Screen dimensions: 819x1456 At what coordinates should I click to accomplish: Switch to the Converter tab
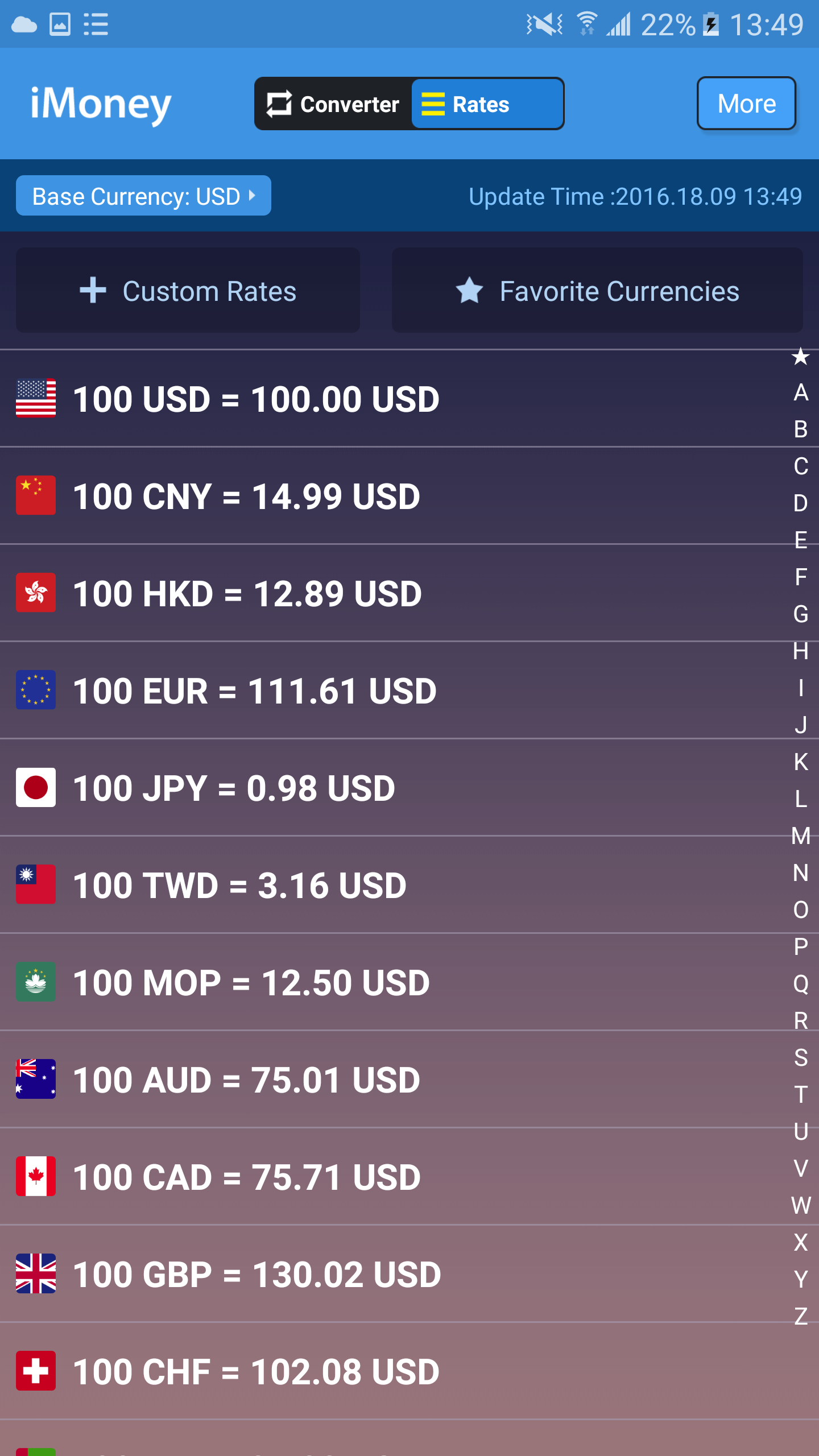pos(333,104)
